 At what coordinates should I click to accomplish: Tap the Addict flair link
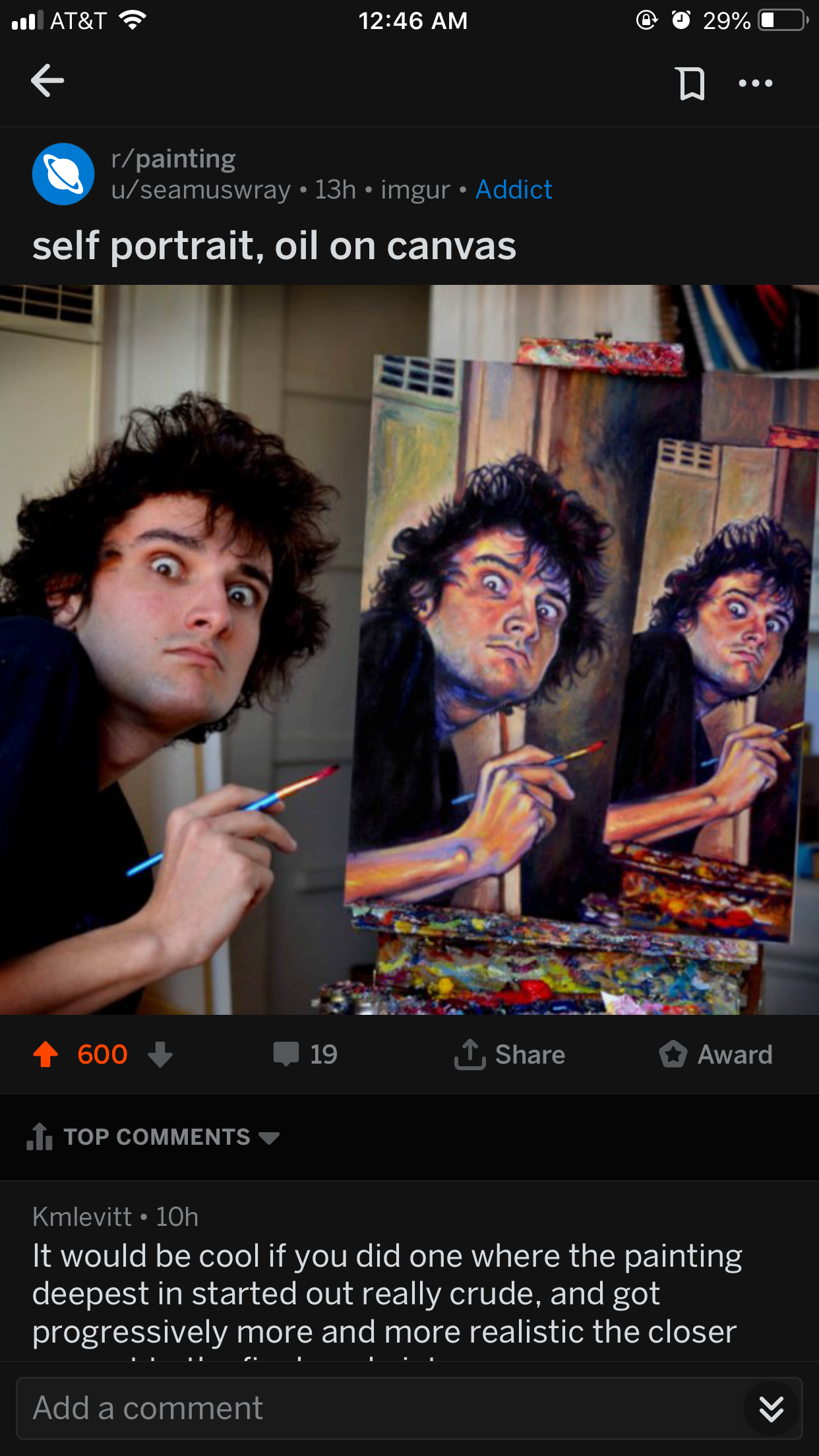pyautogui.click(x=514, y=190)
